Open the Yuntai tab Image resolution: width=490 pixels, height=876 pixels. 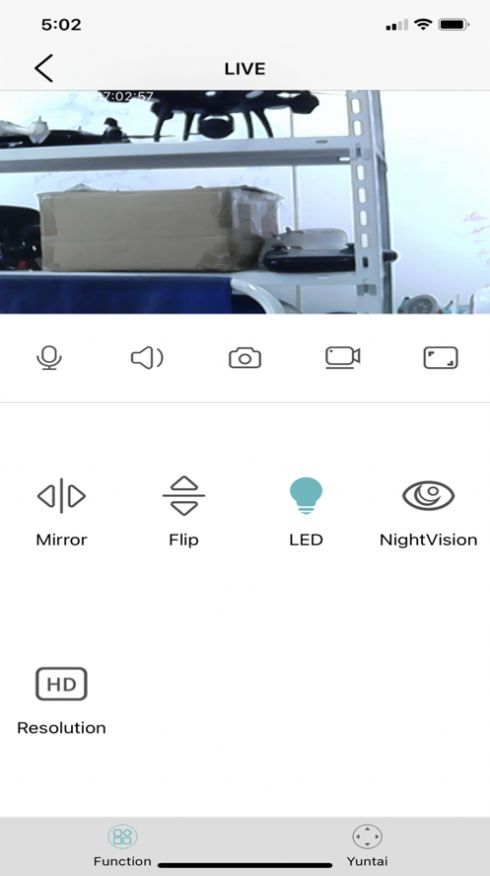[367, 845]
